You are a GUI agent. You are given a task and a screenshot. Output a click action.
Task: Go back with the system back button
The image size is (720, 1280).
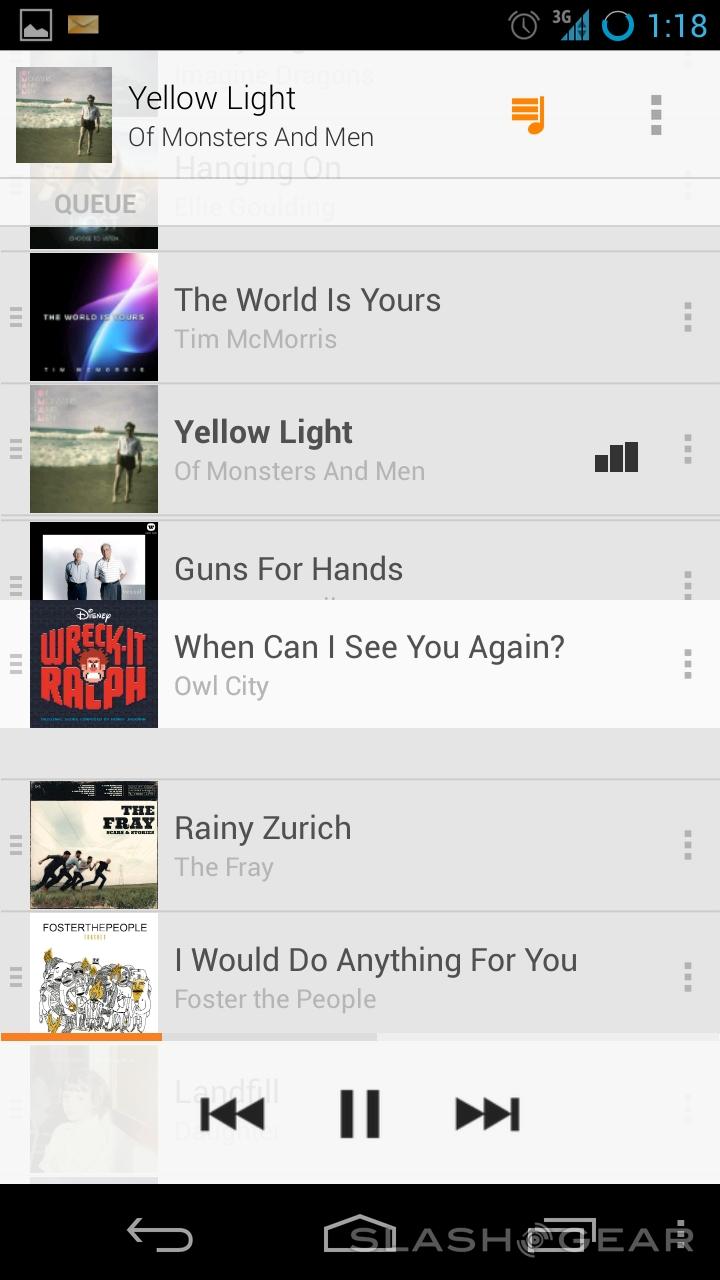pyautogui.click(x=160, y=1235)
